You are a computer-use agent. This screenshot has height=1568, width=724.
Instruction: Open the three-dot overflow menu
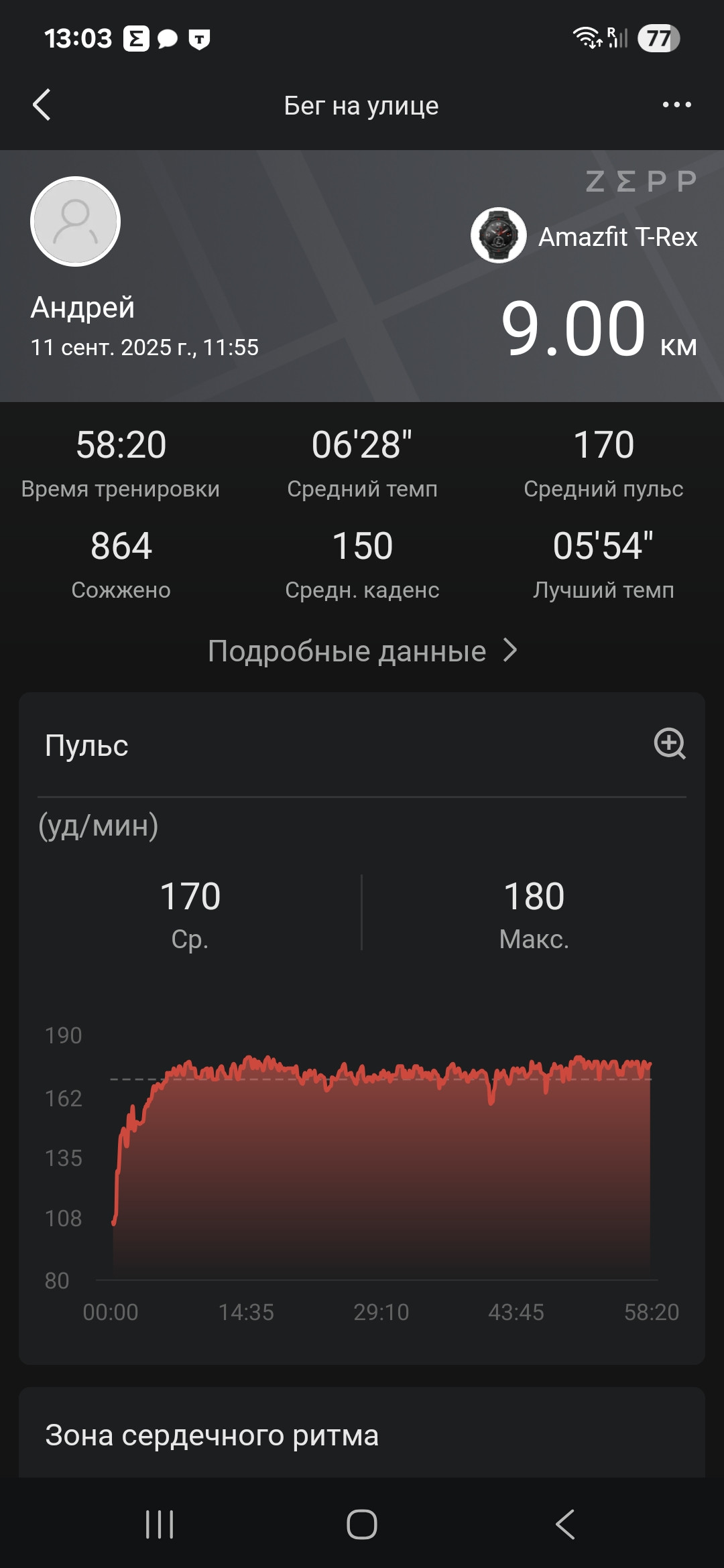coord(676,105)
